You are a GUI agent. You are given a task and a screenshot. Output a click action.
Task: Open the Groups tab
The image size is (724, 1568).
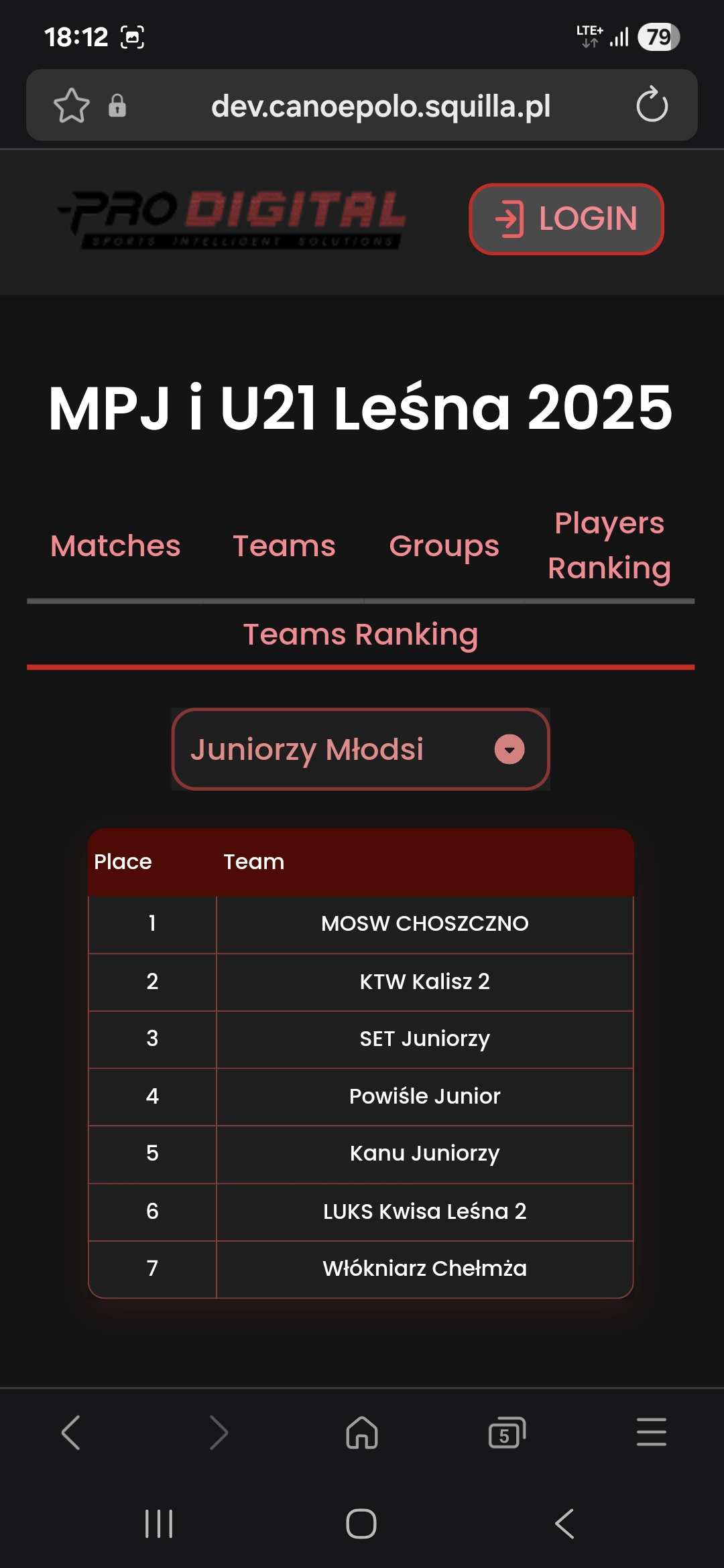point(444,546)
